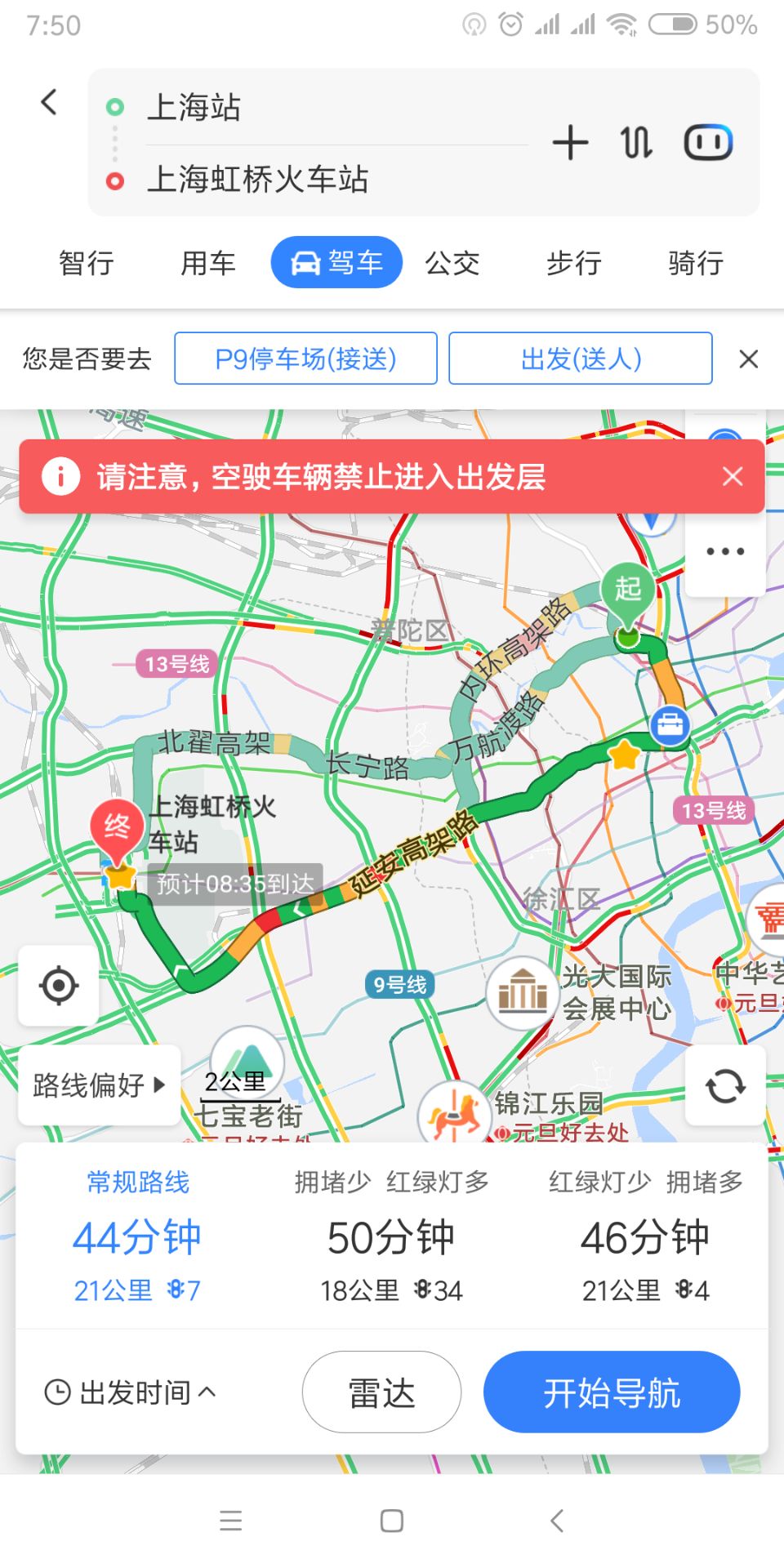The width and height of the screenshot is (784, 1568).
Task: Go back using the top-left arrow
Action: click(49, 103)
